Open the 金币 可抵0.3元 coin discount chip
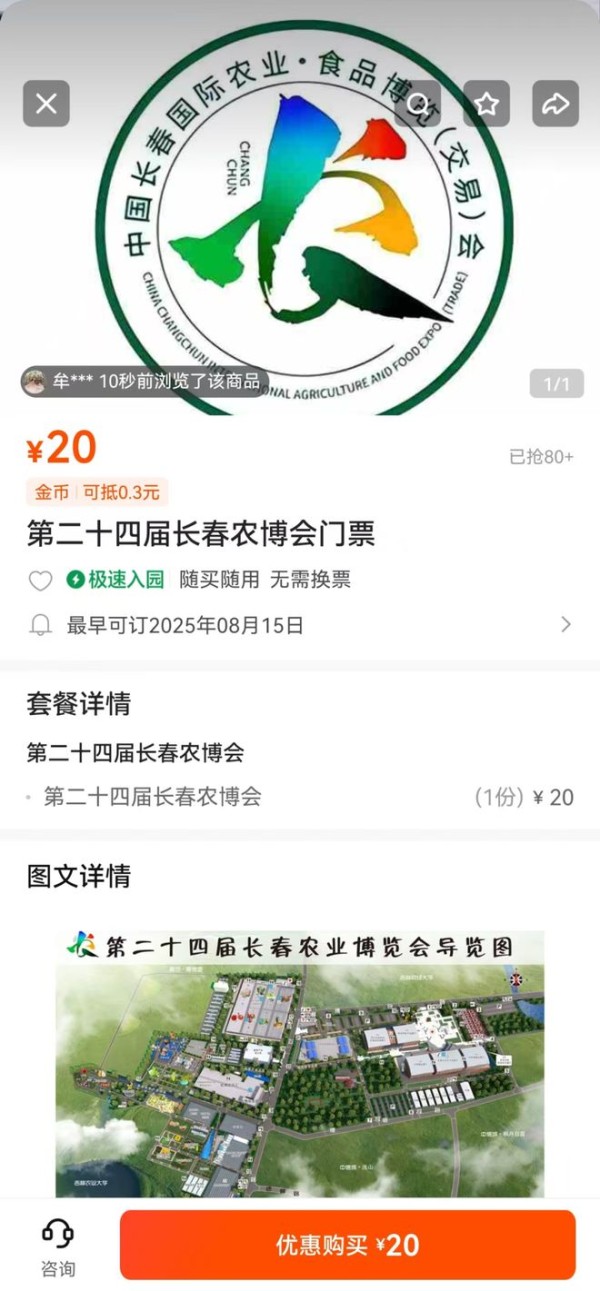Image resolution: width=600 pixels, height=1291 pixels. coord(97,492)
